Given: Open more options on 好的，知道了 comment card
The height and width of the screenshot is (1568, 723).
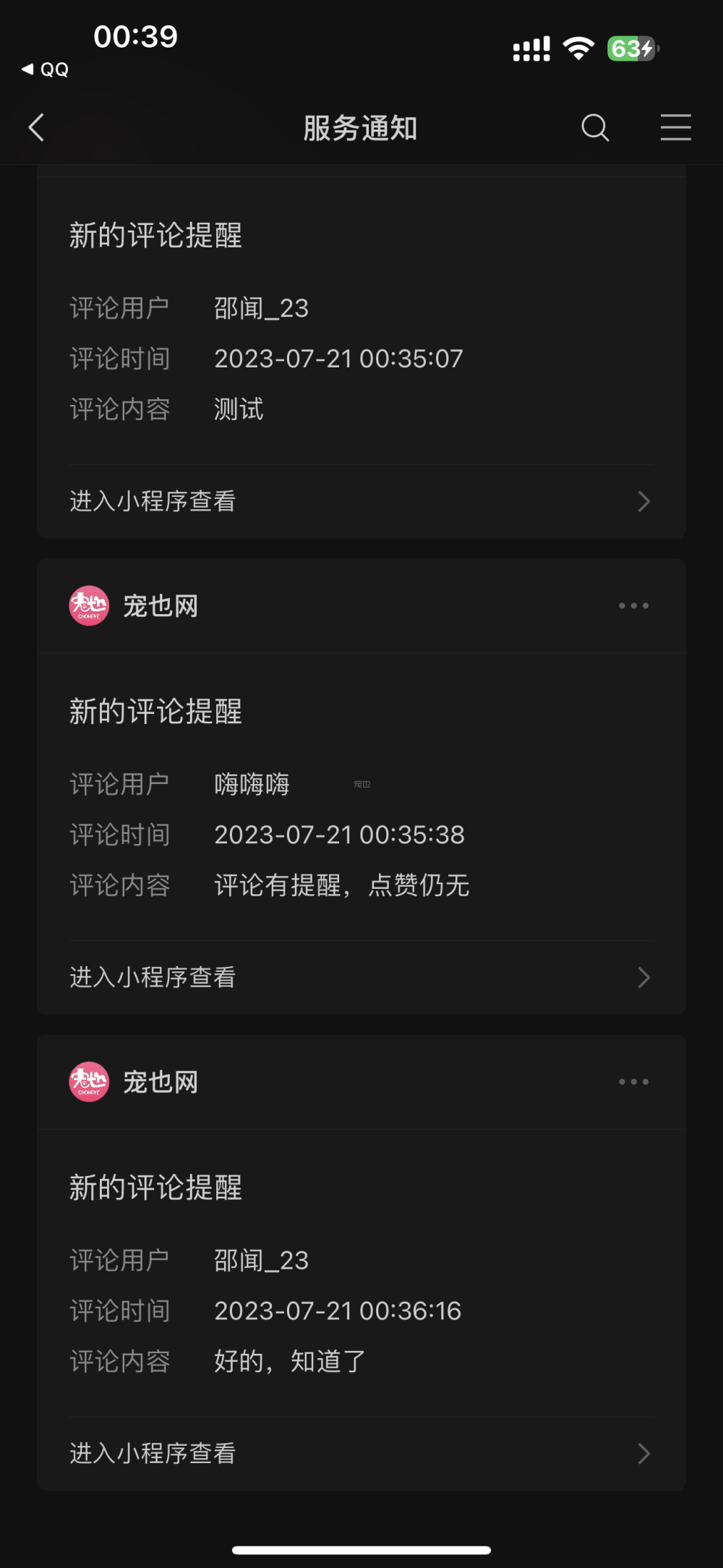Looking at the screenshot, I should pyautogui.click(x=633, y=1081).
